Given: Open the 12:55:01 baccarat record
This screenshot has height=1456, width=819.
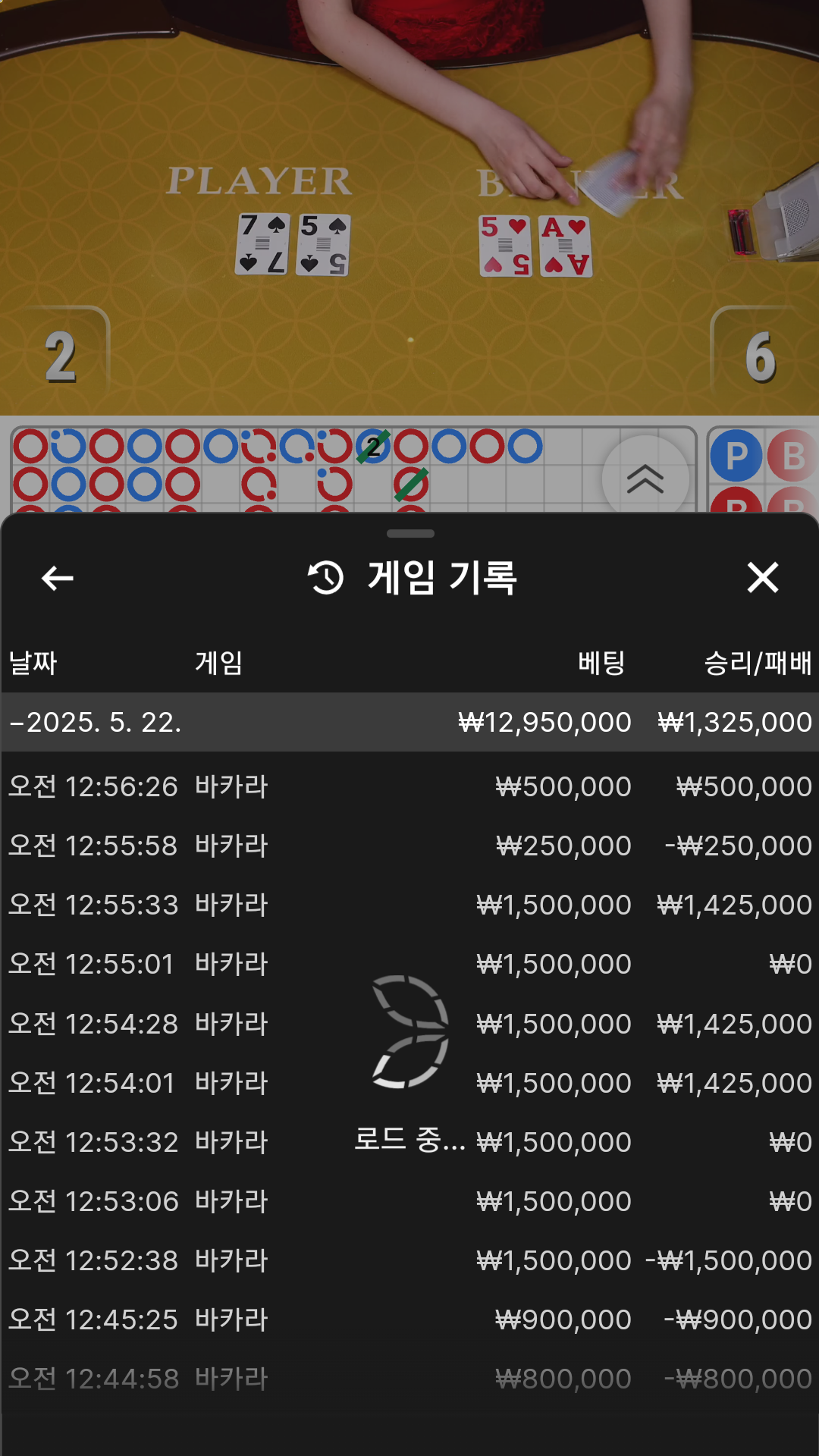Looking at the screenshot, I should (409, 964).
